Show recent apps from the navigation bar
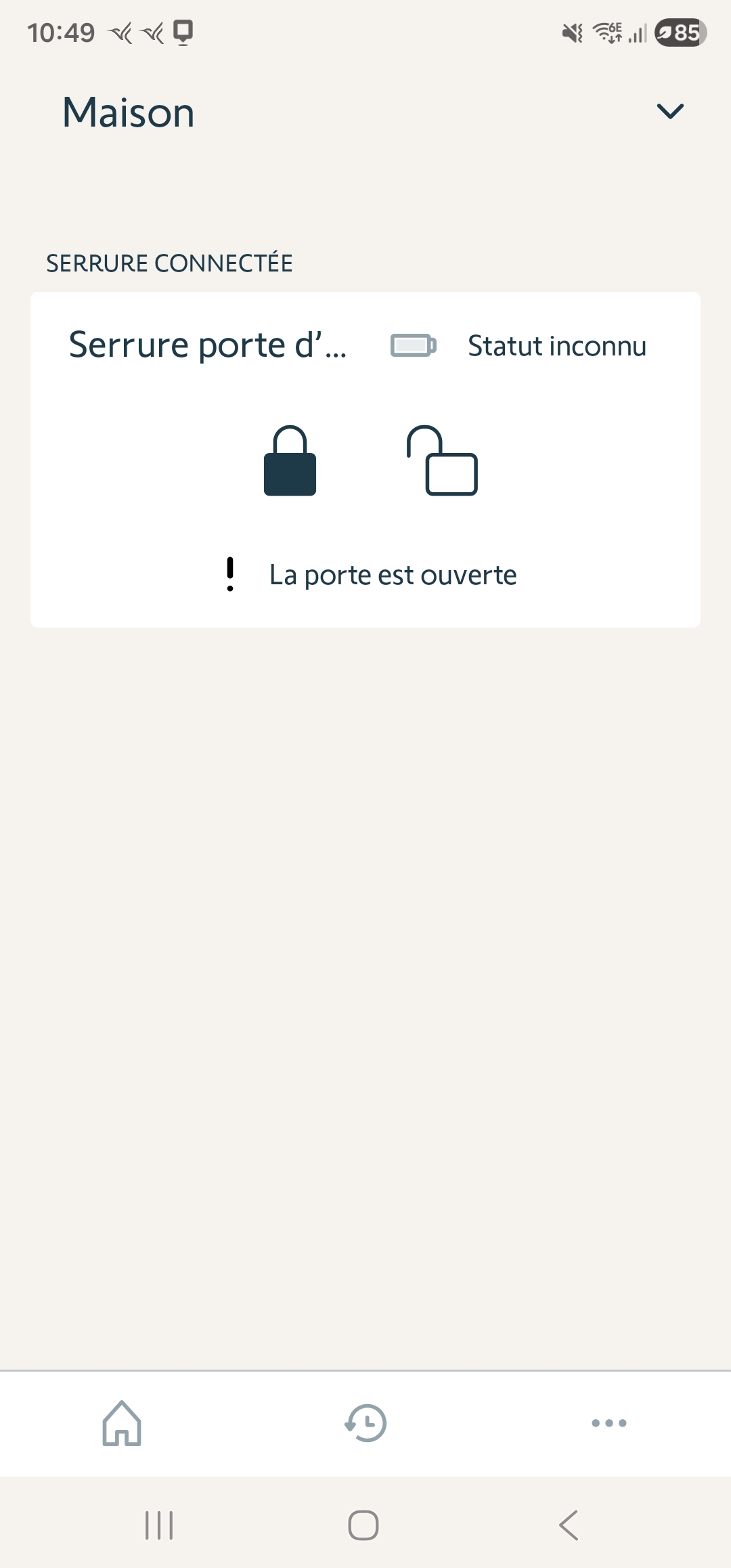The image size is (731, 1568). pos(159,1525)
